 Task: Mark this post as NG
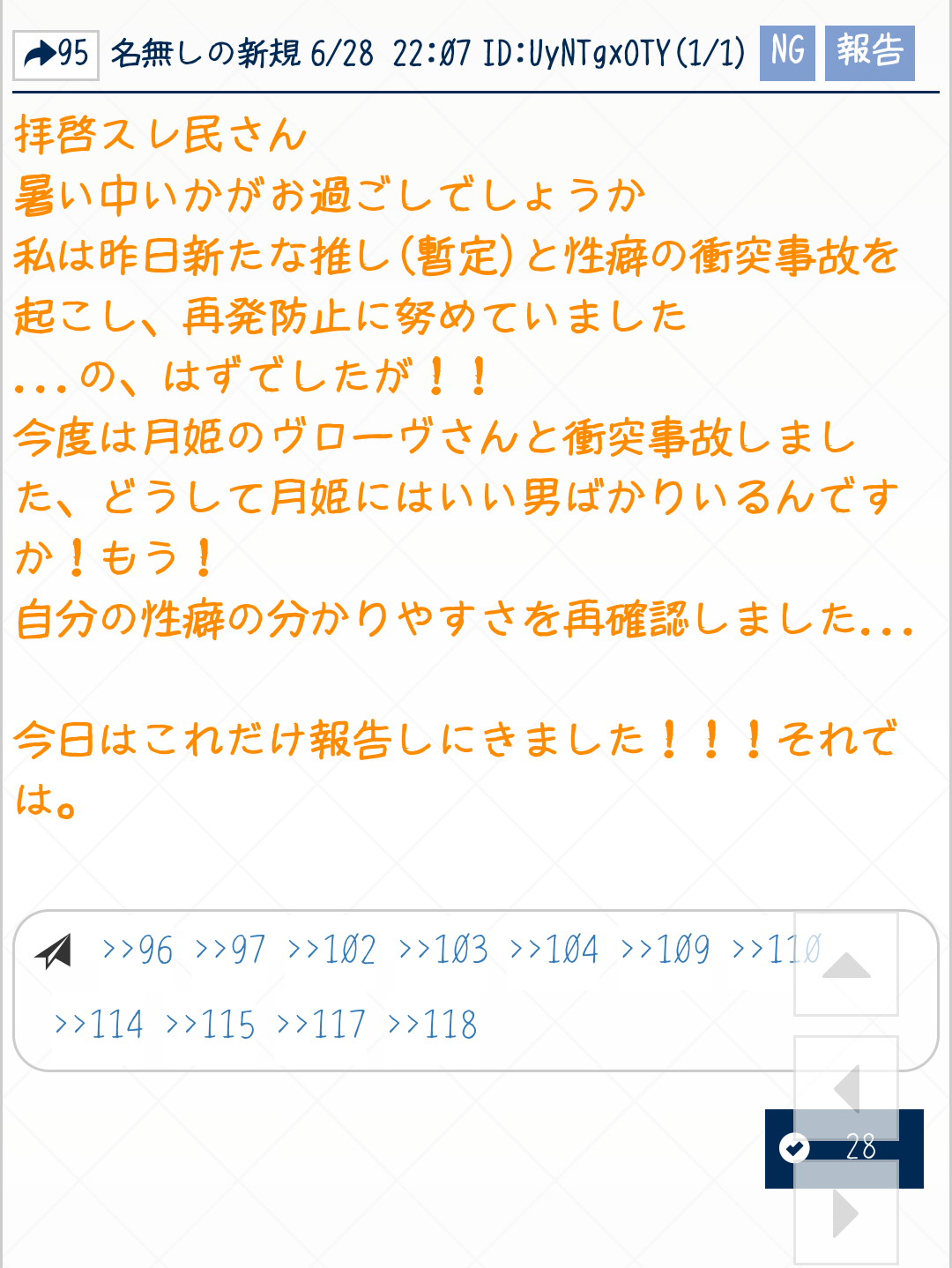(x=786, y=52)
